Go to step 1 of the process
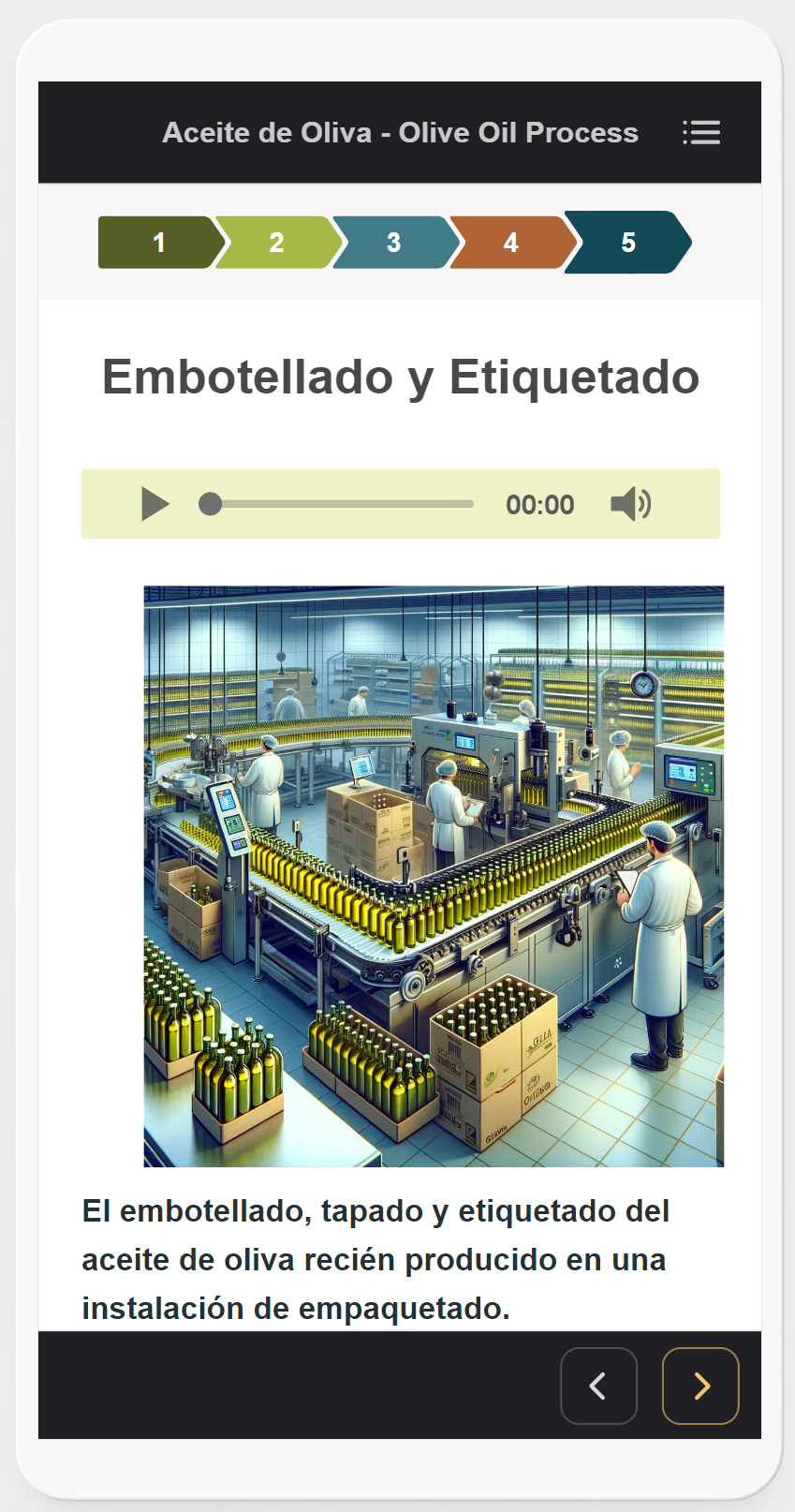The height and width of the screenshot is (1512, 795). tap(159, 243)
